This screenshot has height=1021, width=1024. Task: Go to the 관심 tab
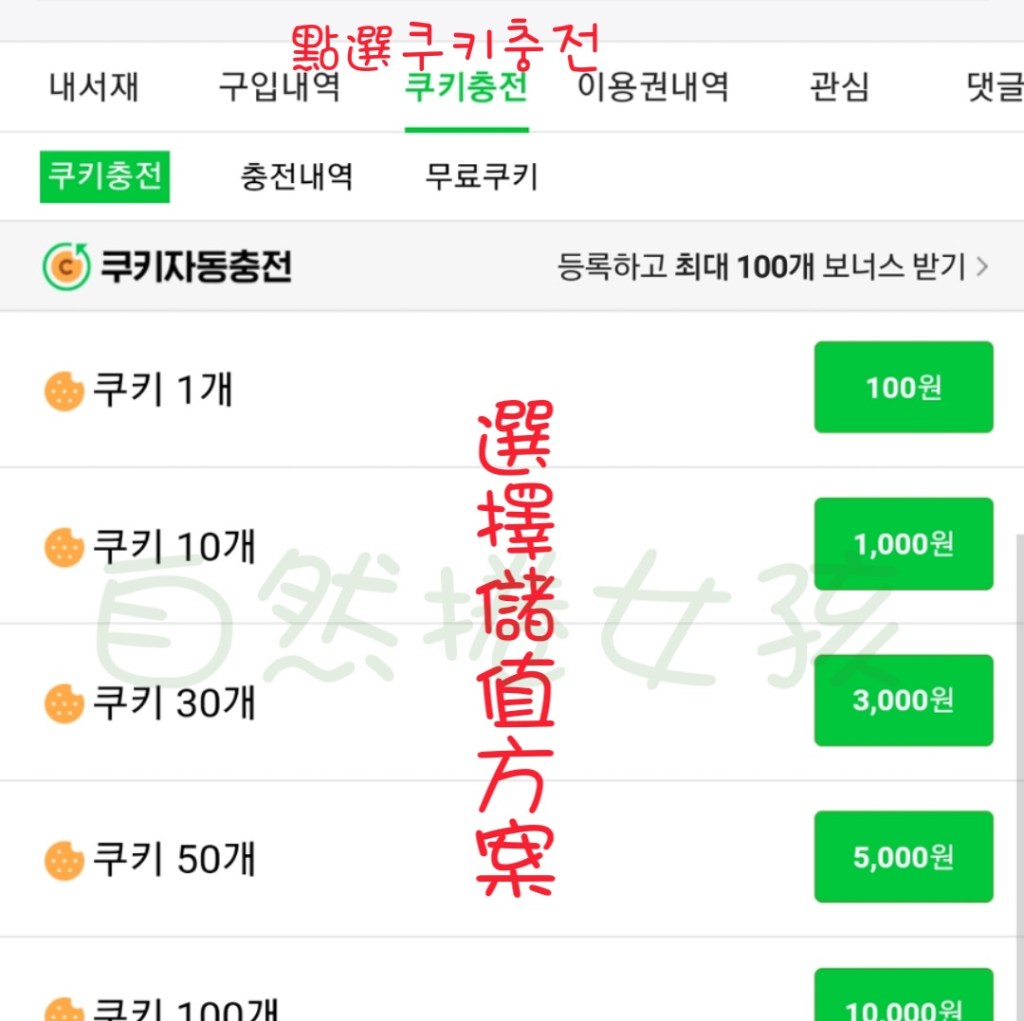pyautogui.click(x=839, y=88)
